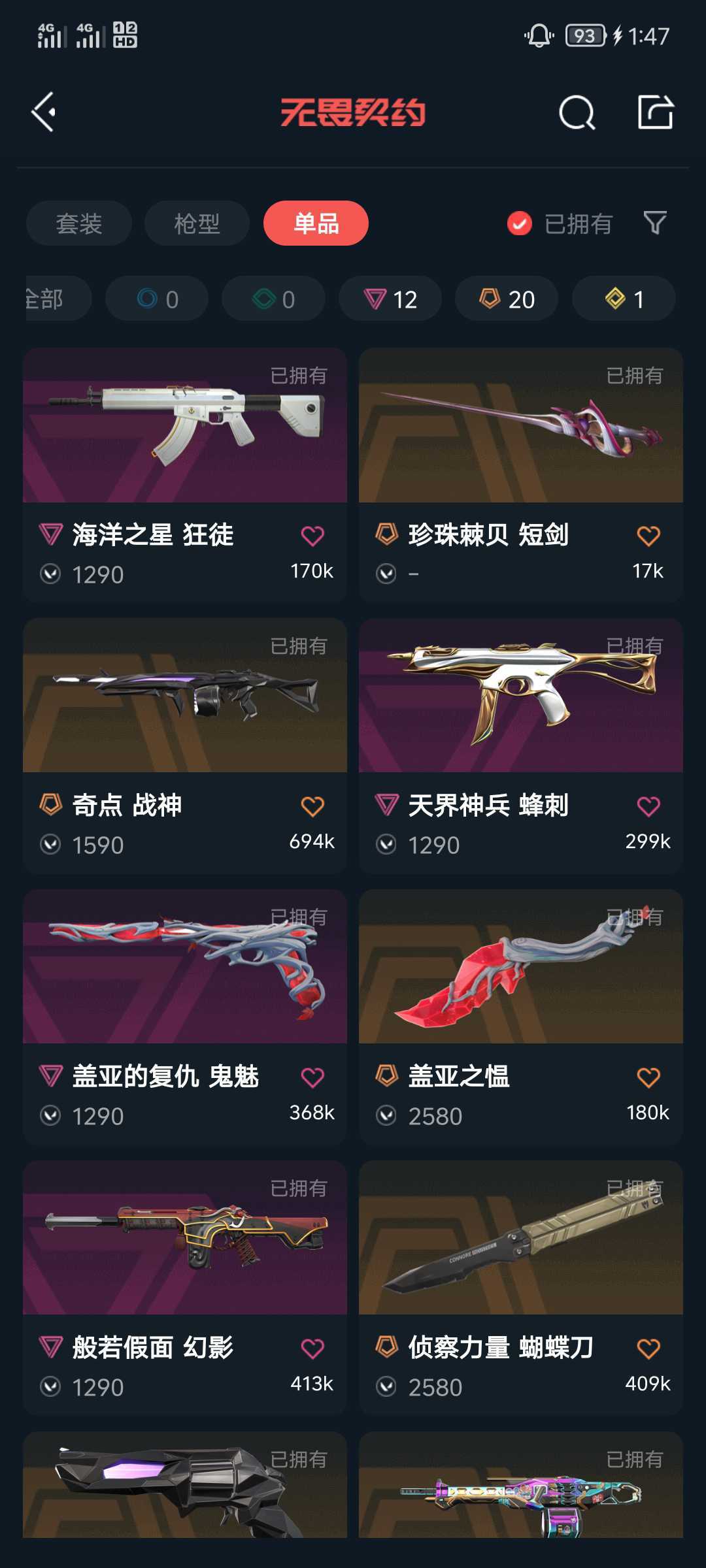Select the 单品 tab
This screenshot has width=706, height=1568.
pos(316,223)
